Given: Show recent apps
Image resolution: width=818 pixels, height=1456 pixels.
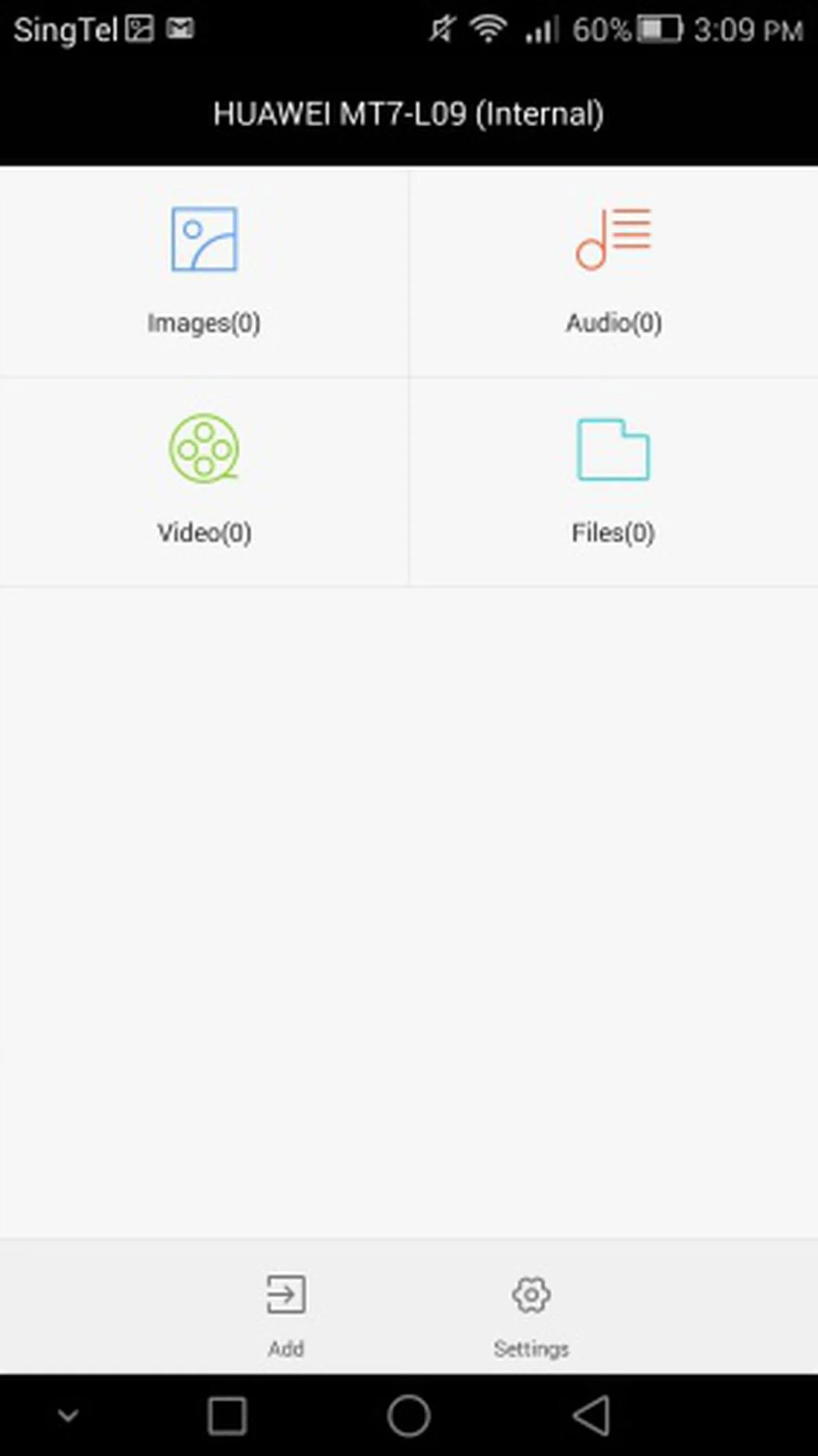Looking at the screenshot, I should (x=227, y=1416).
